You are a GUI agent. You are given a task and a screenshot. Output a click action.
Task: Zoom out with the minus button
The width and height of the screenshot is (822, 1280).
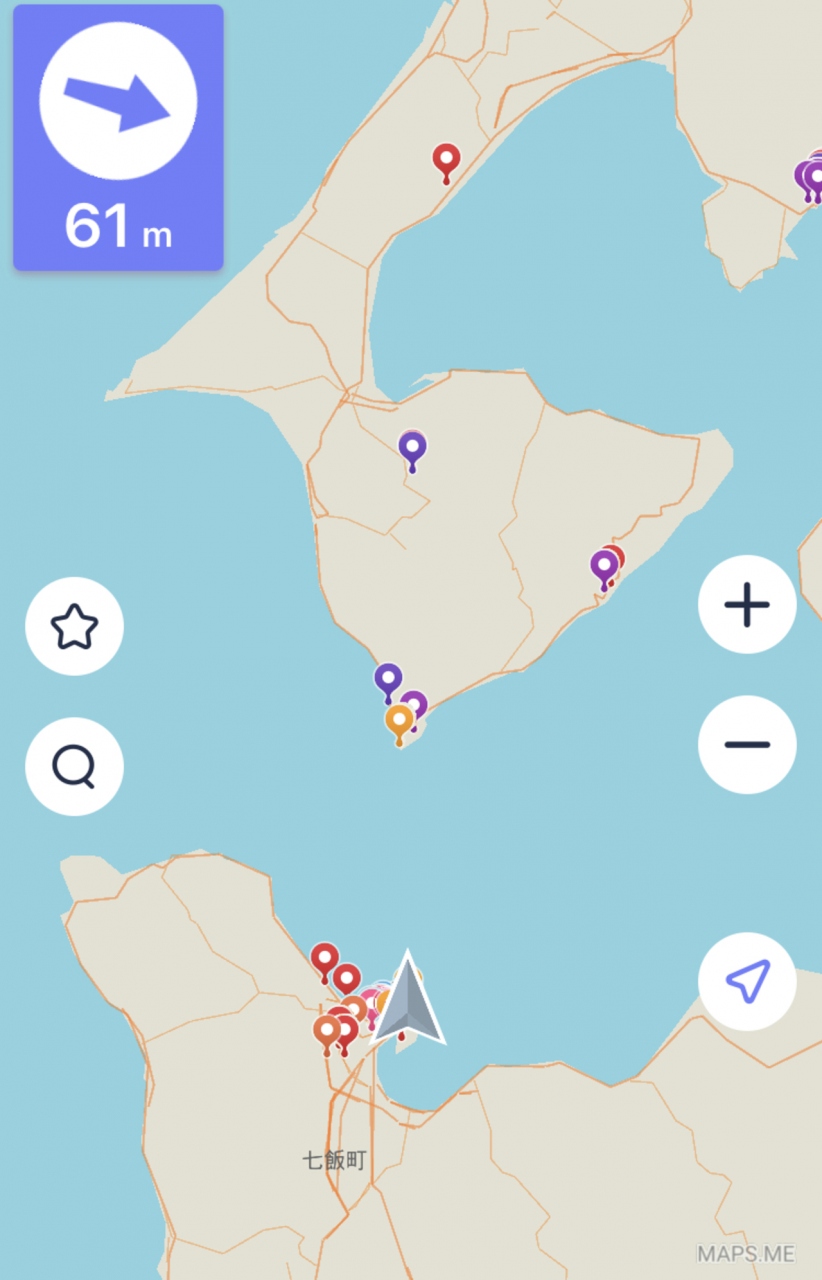[747, 745]
